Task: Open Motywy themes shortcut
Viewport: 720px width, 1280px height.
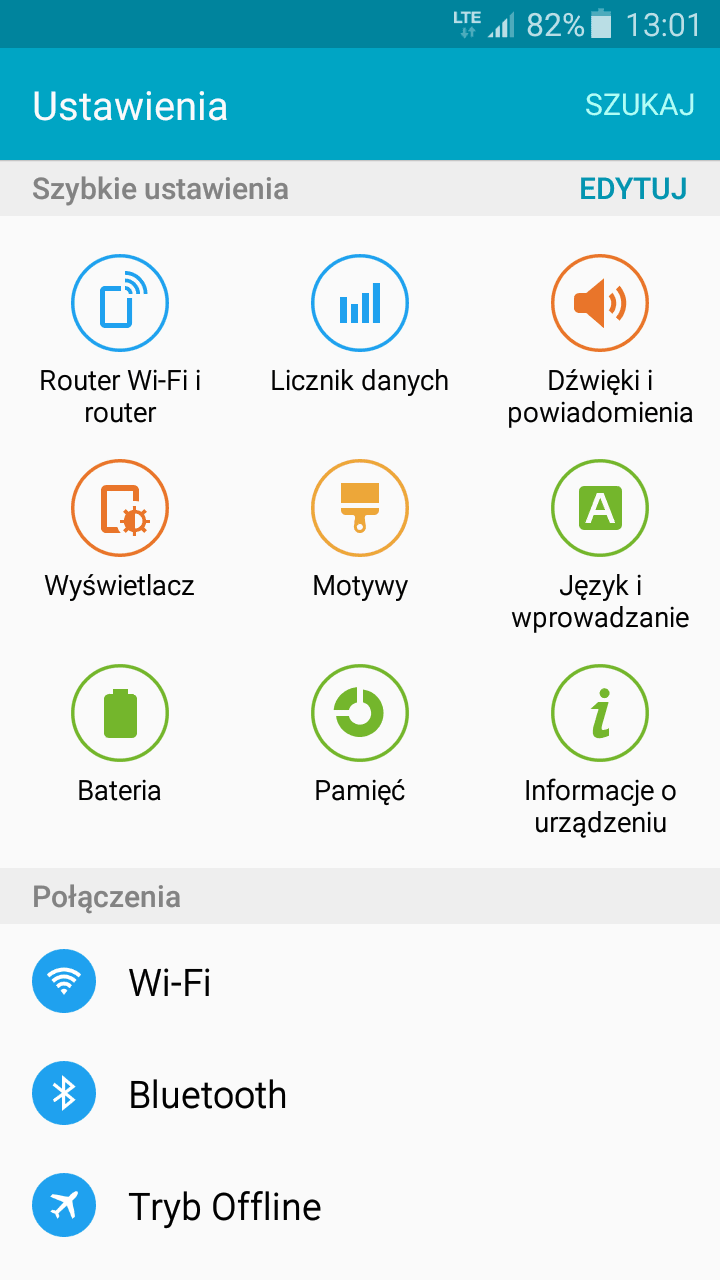Action: click(x=360, y=530)
